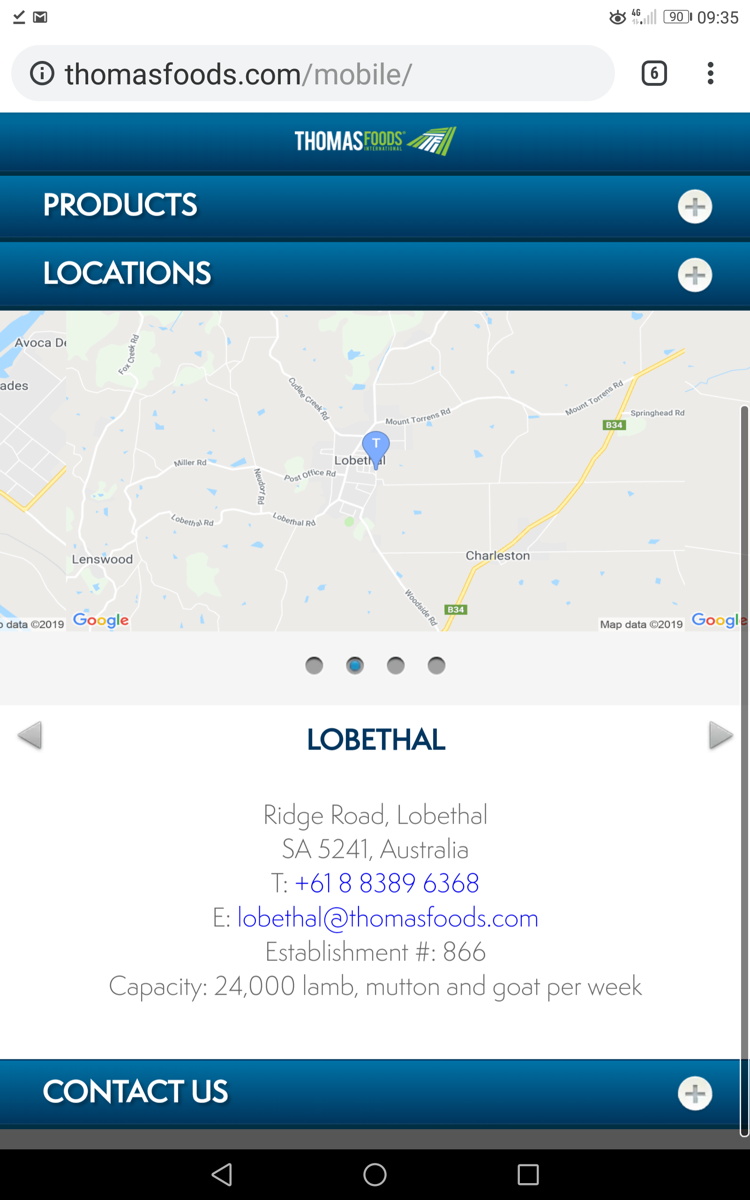
Task: Expand the Contact Us section
Action: click(694, 1093)
